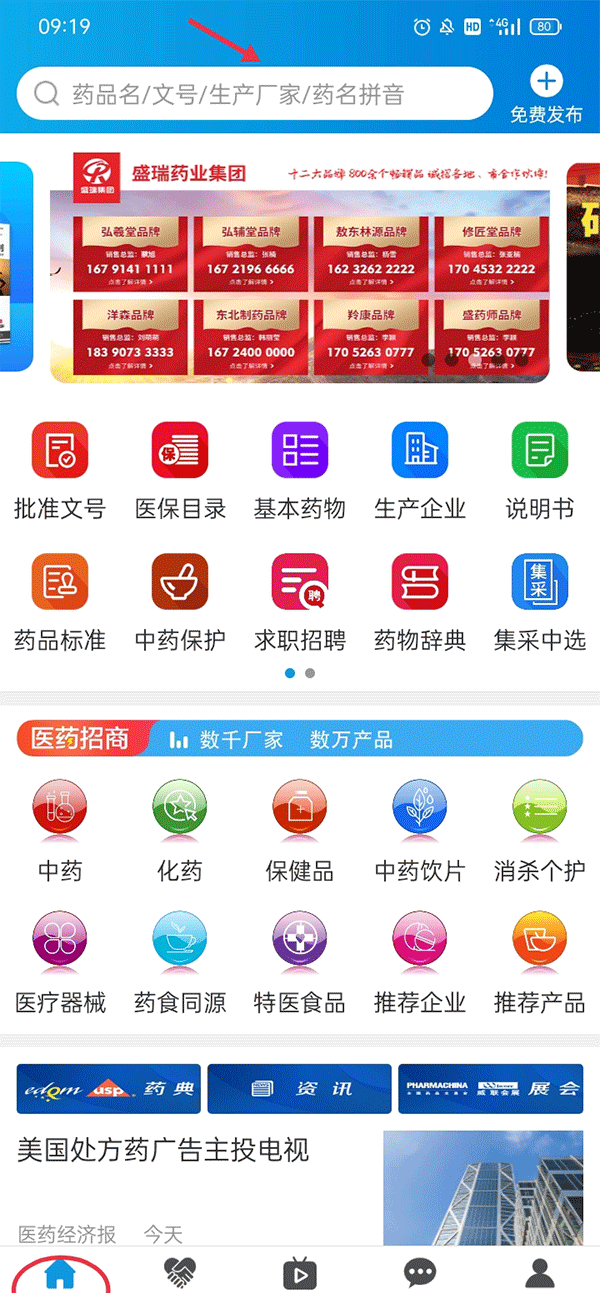
Task: Open 集采中选 procurement selections
Action: click(x=540, y=601)
